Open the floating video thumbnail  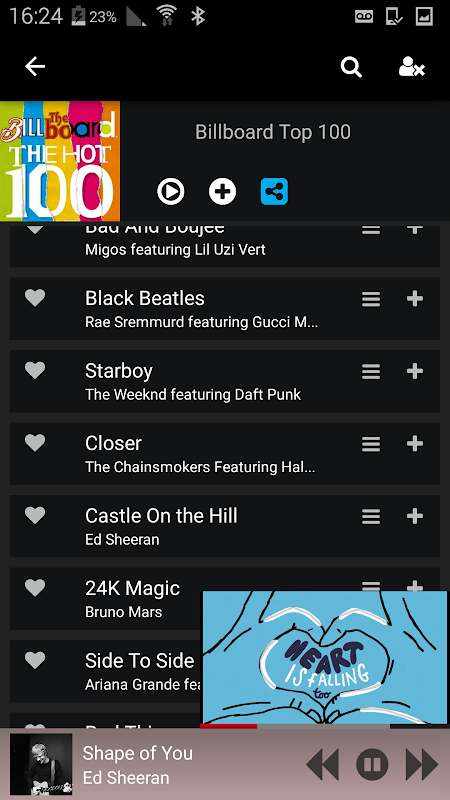[324, 657]
